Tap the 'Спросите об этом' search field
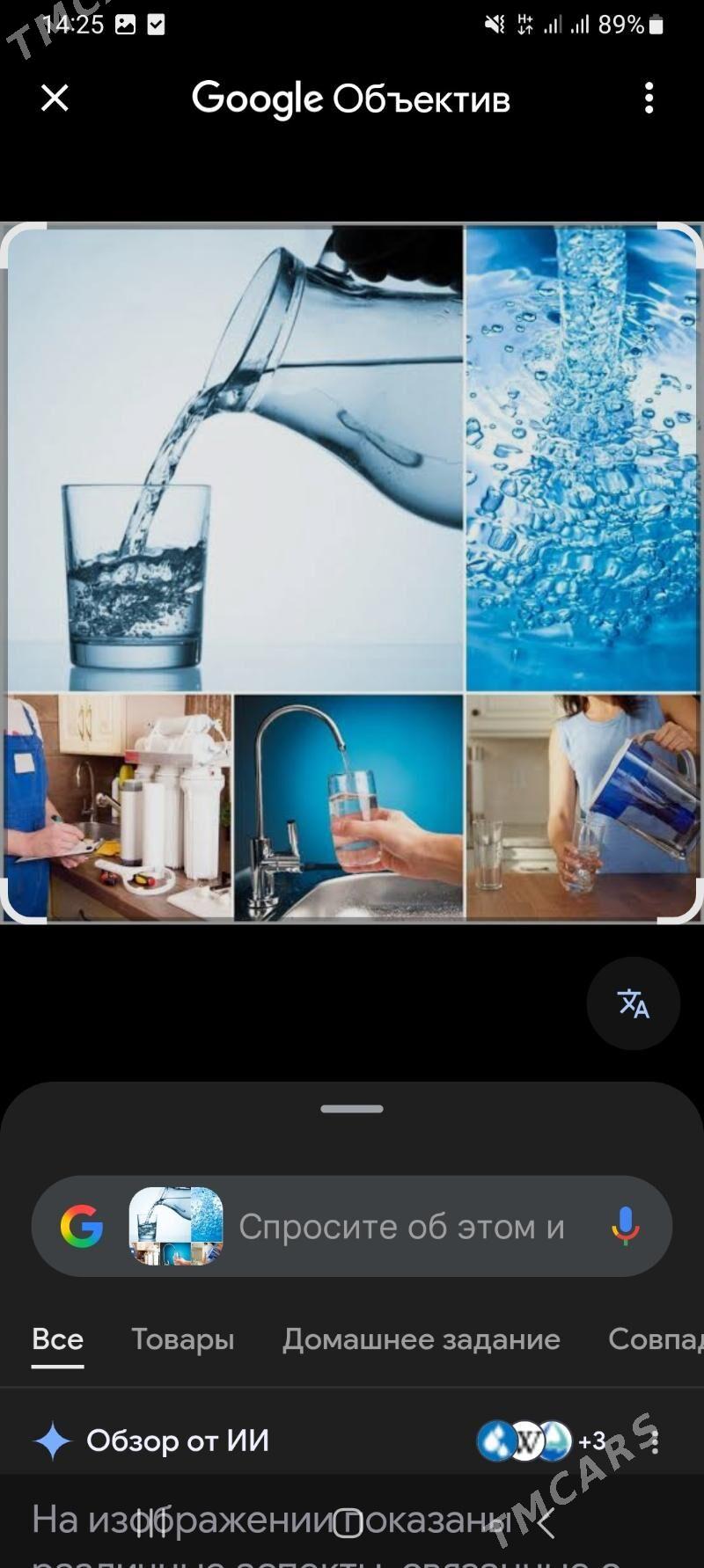The height and width of the screenshot is (1568, 704). (401, 1227)
